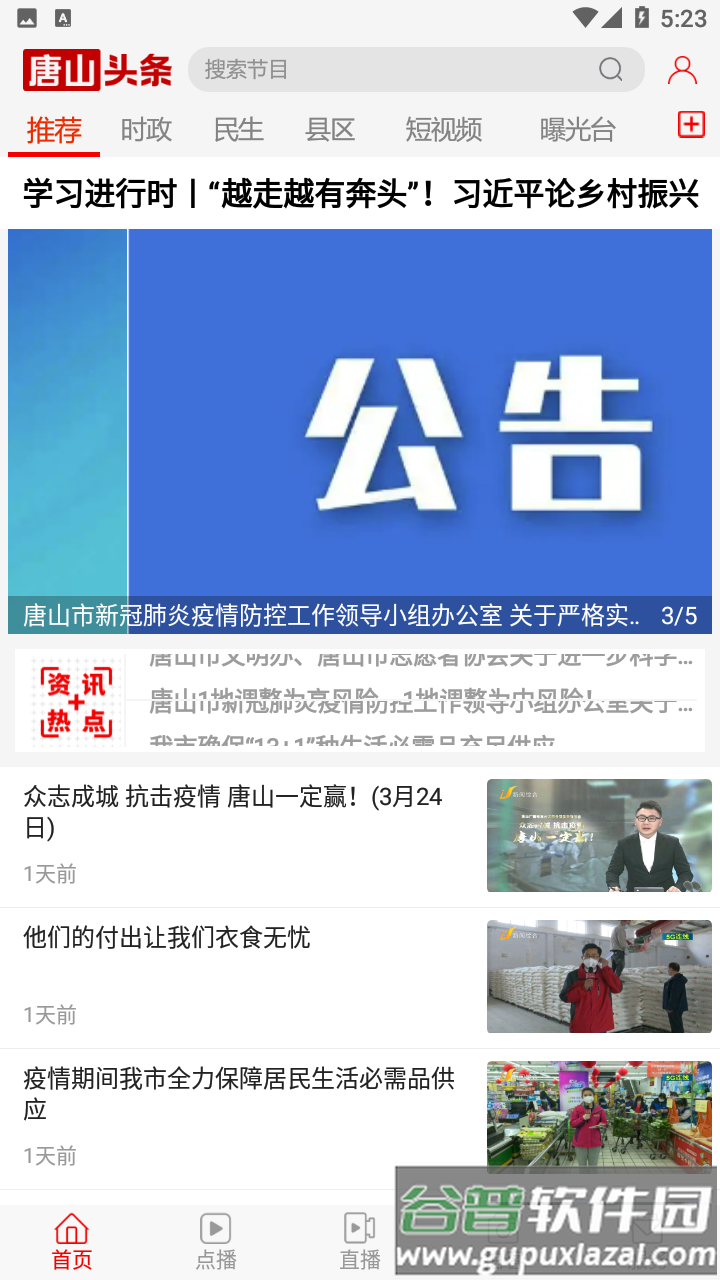Open the 短视频 channel tab
Screen dimensions: 720x1280
(443, 130)
